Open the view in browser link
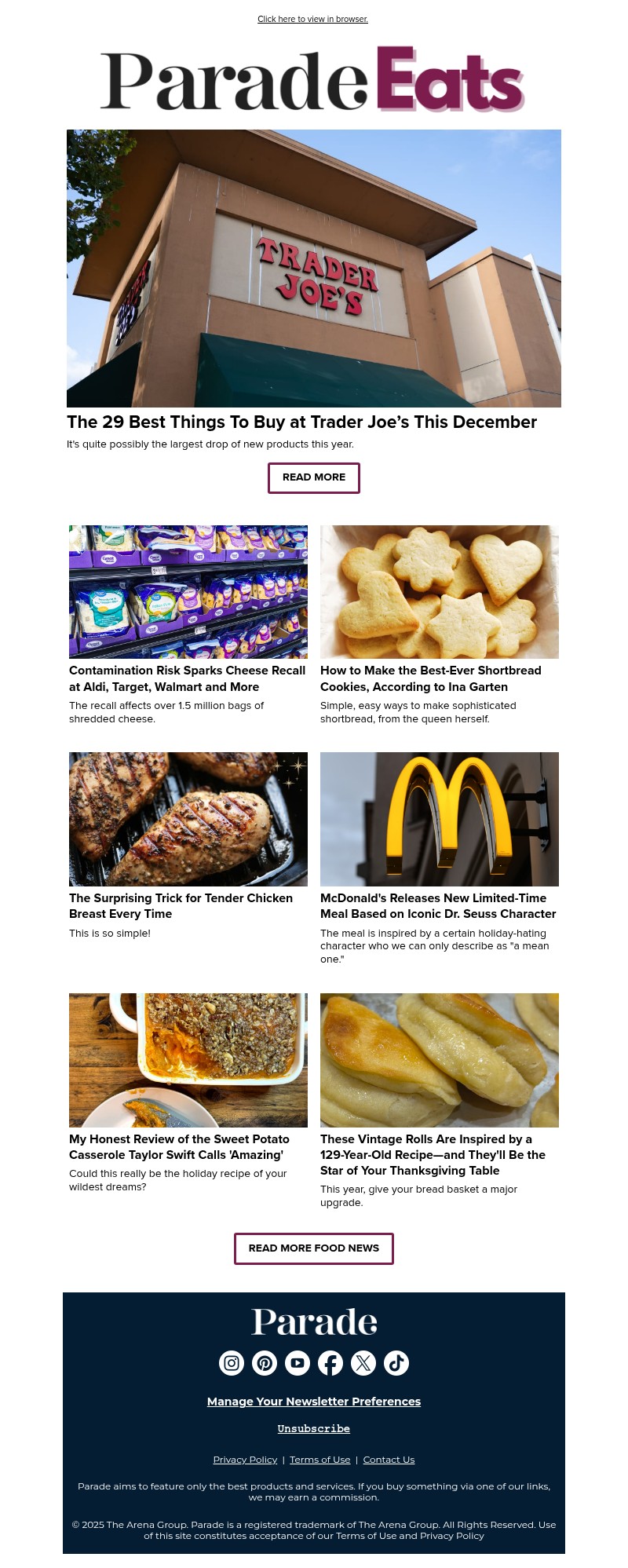 (312, 19)
